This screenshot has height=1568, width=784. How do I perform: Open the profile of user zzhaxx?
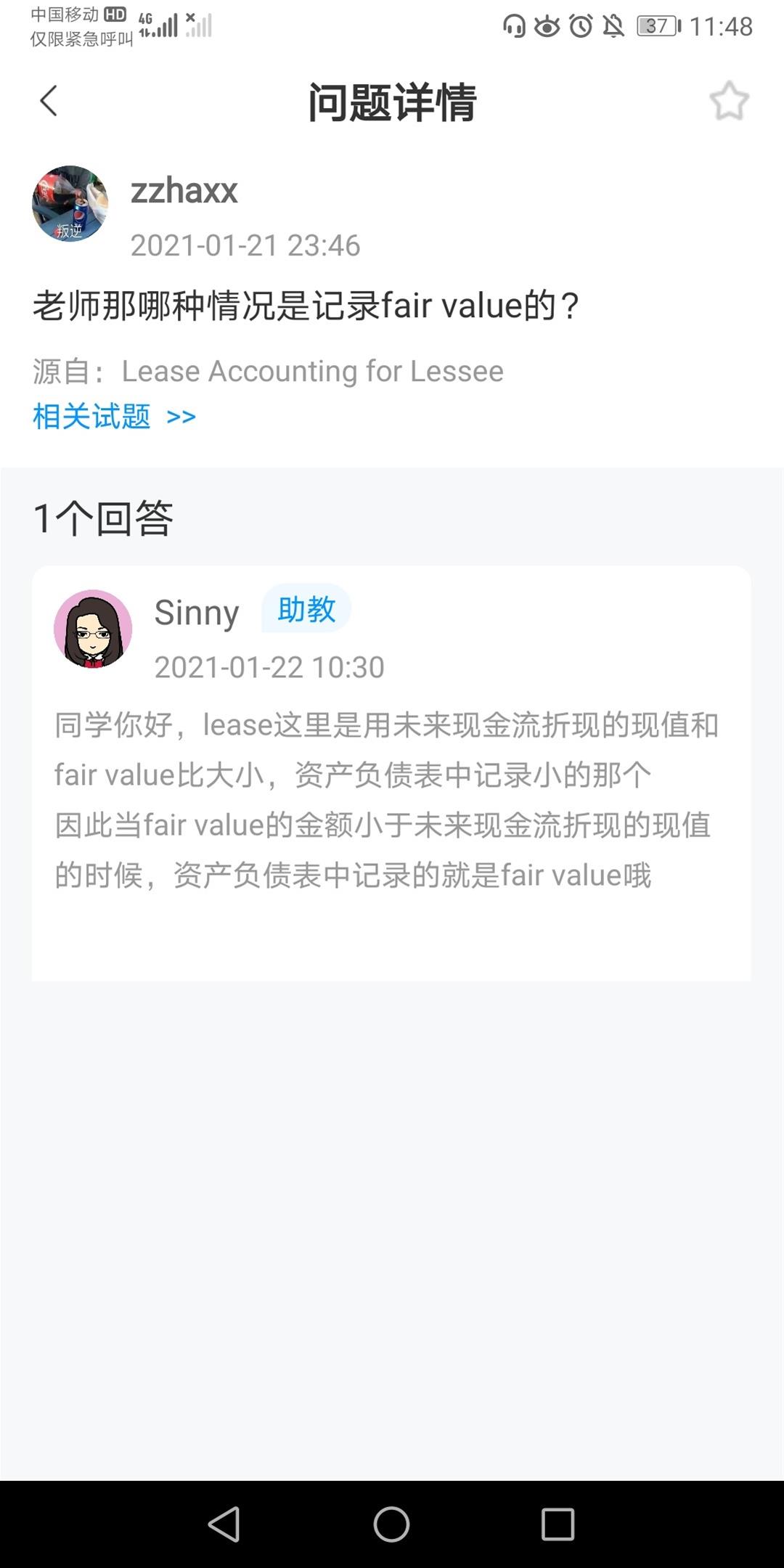[x=70, y=204]
